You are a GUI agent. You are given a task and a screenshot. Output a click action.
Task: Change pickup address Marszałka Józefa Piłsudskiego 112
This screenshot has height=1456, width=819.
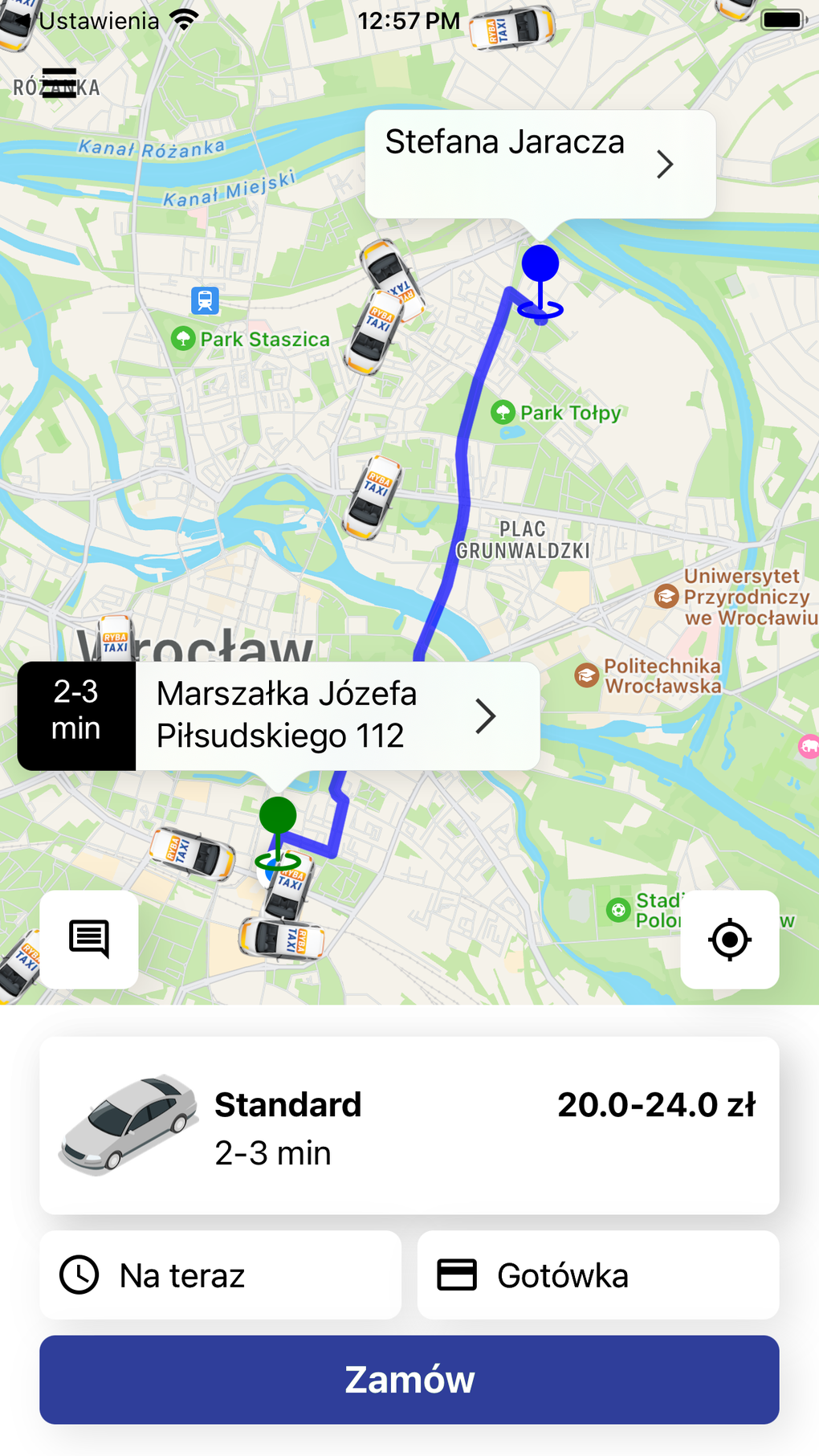coord(337,715)
